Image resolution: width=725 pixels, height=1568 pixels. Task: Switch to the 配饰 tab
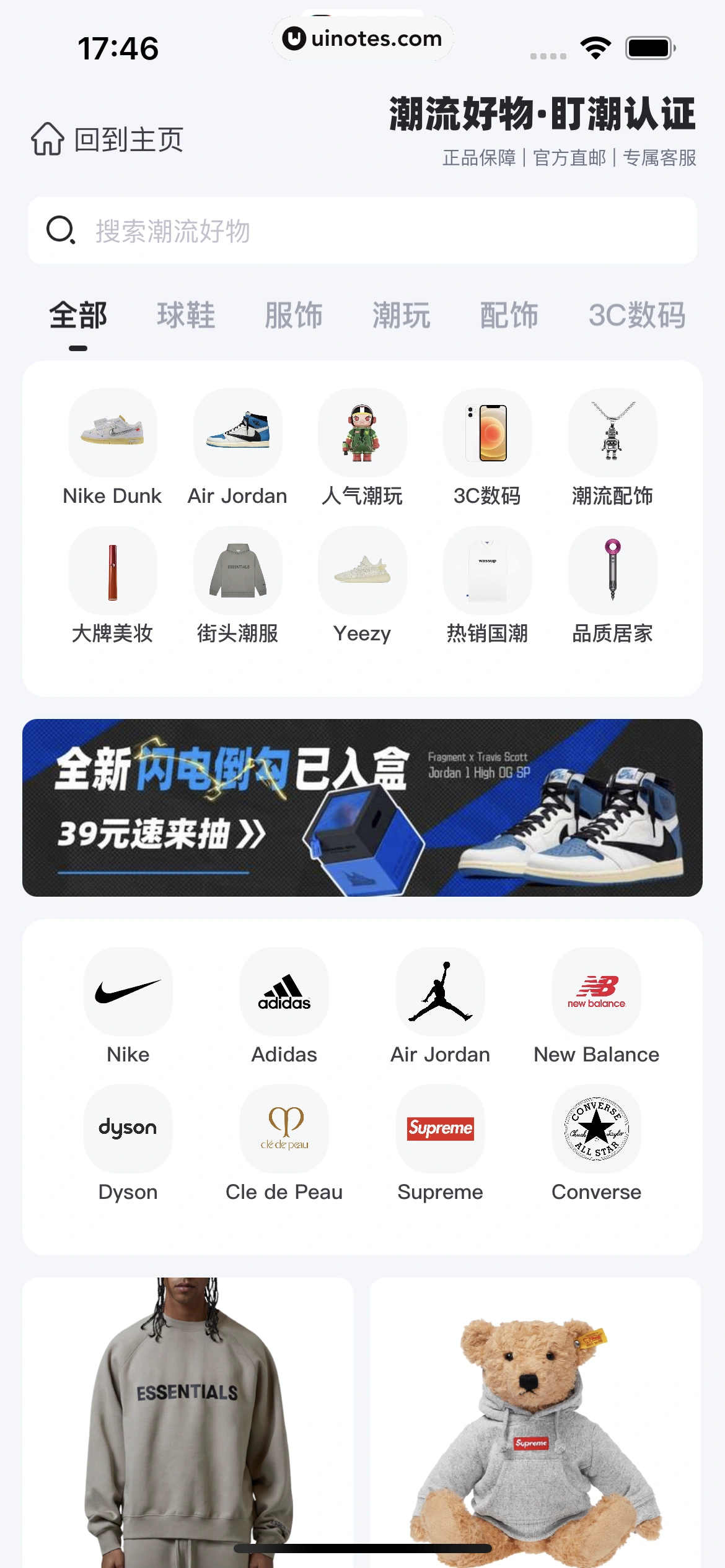[x=509, y=315]
